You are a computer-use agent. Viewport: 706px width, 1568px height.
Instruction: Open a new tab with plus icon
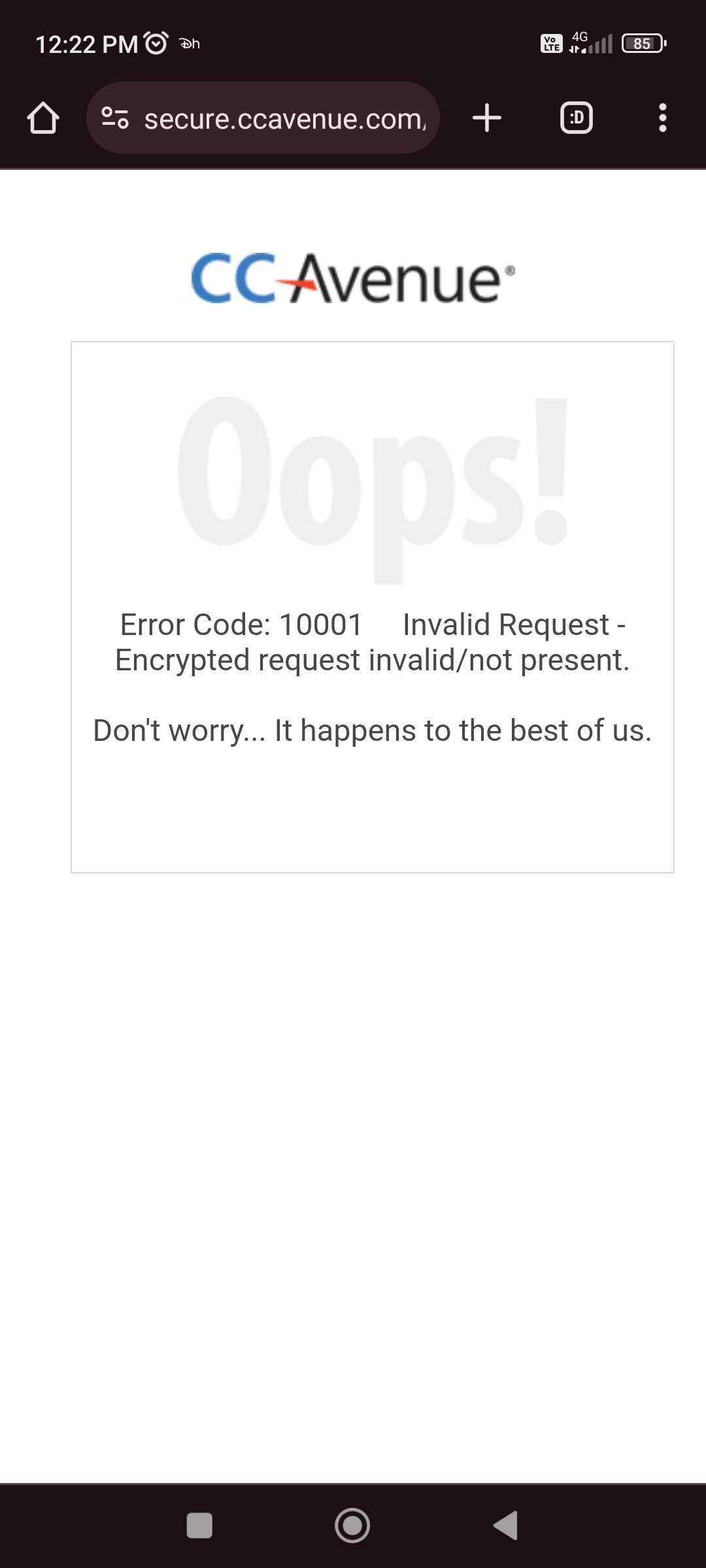[487, 118]
